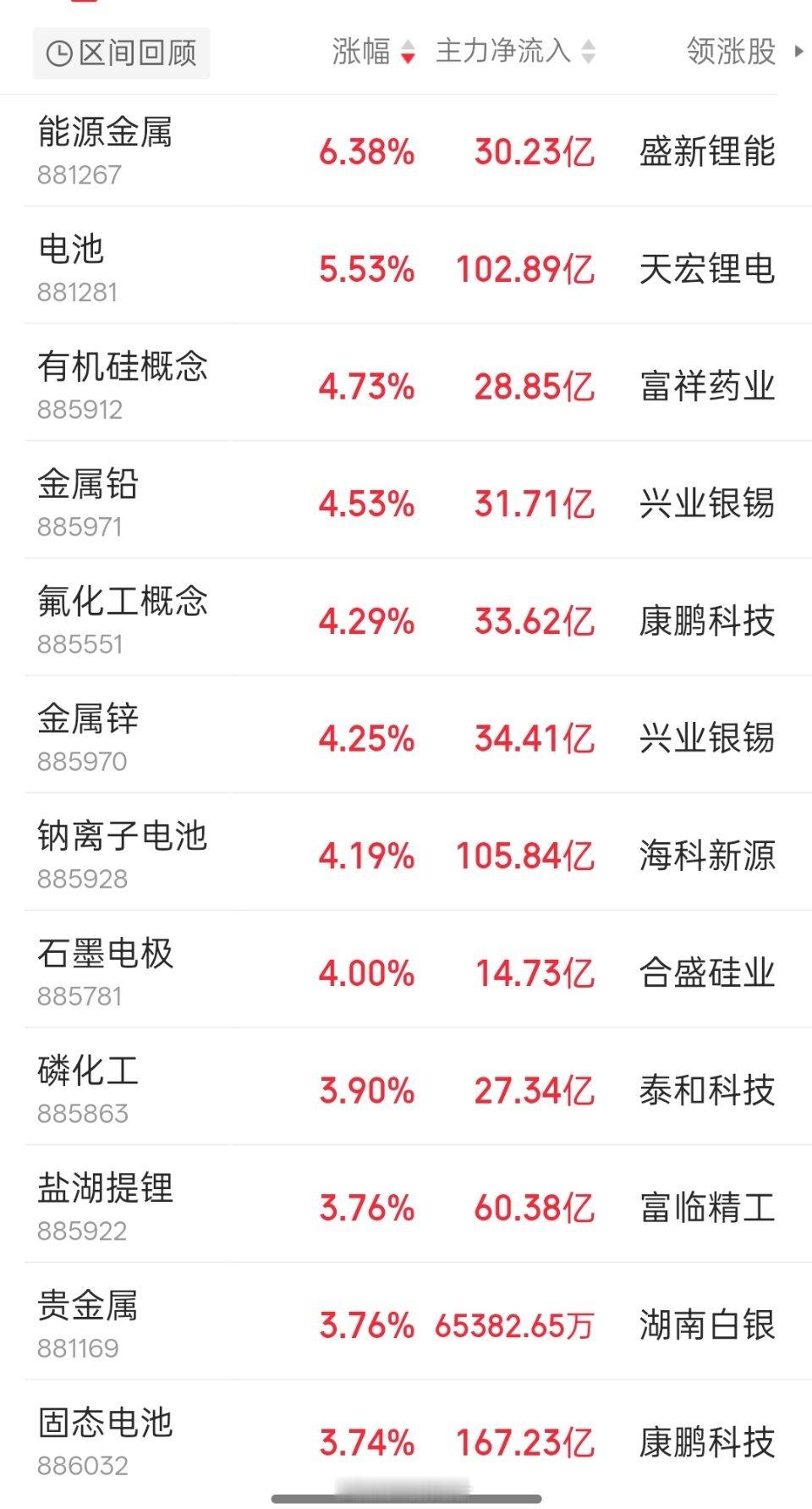
Task: Tap the gray scrollbar at the bottom
Action: 406,1498
